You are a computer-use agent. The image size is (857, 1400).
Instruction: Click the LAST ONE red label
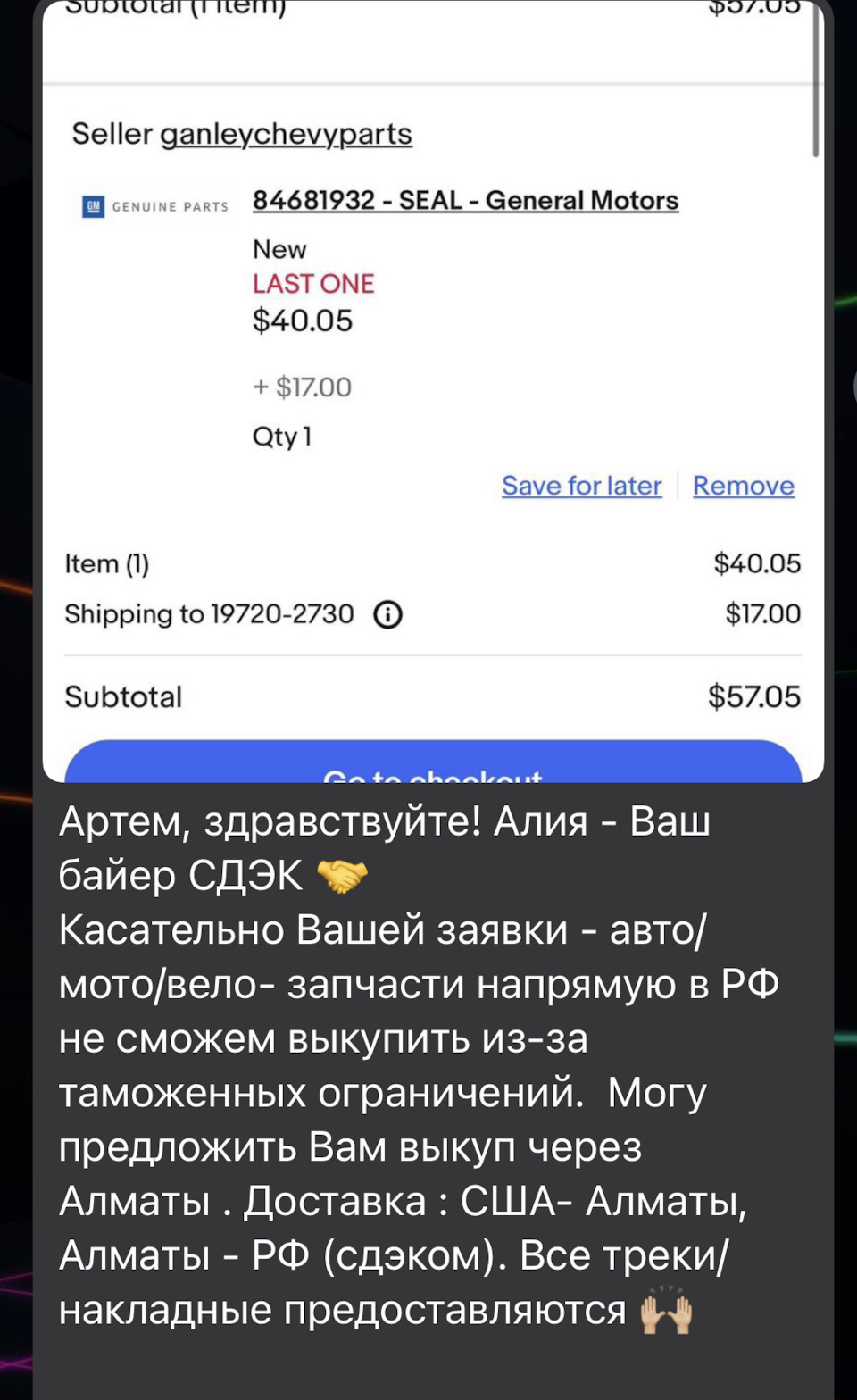click(x=313, y=283)
